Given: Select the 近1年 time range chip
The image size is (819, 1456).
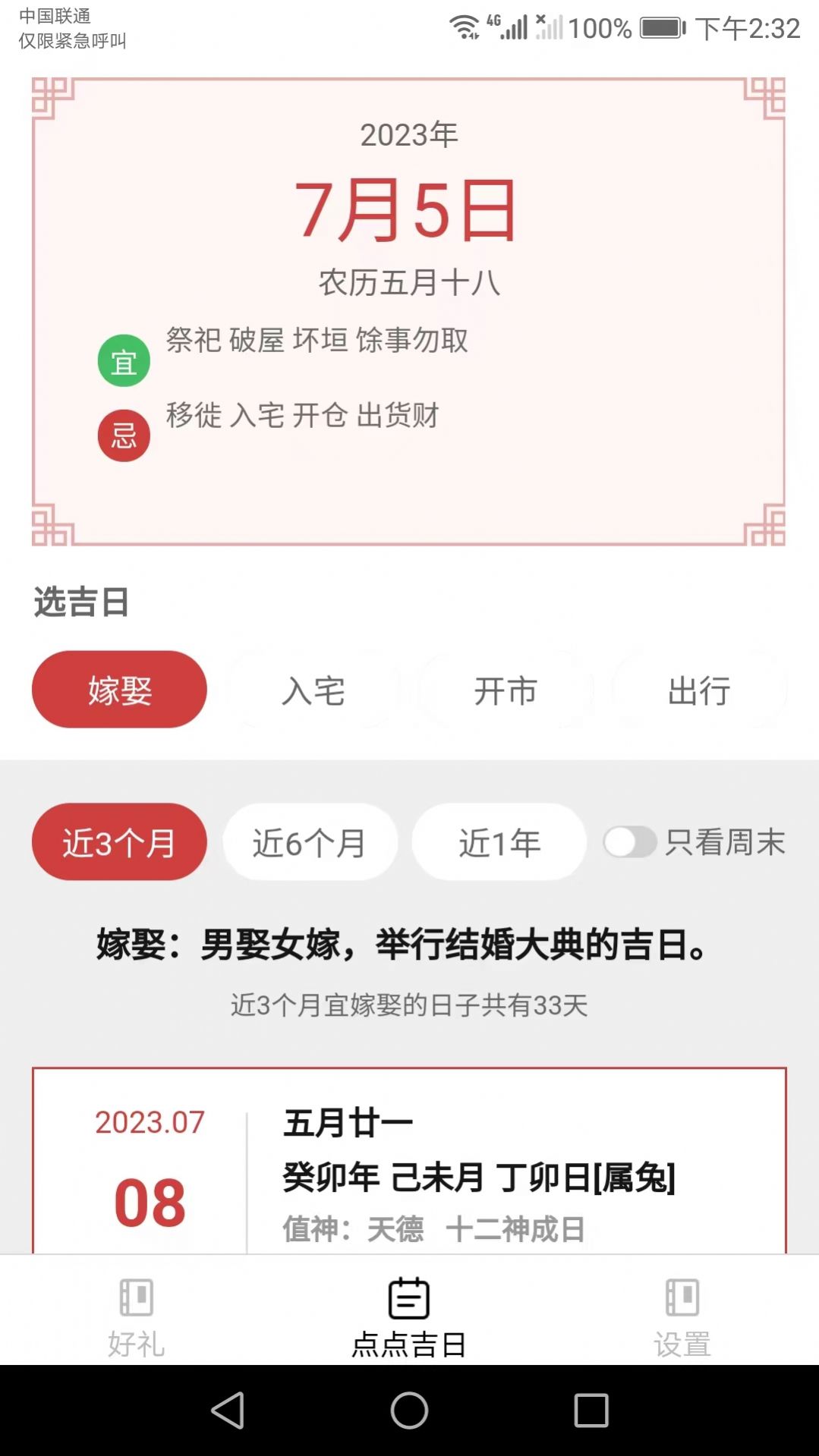Looking at the screenshot, I should (499, 842).
